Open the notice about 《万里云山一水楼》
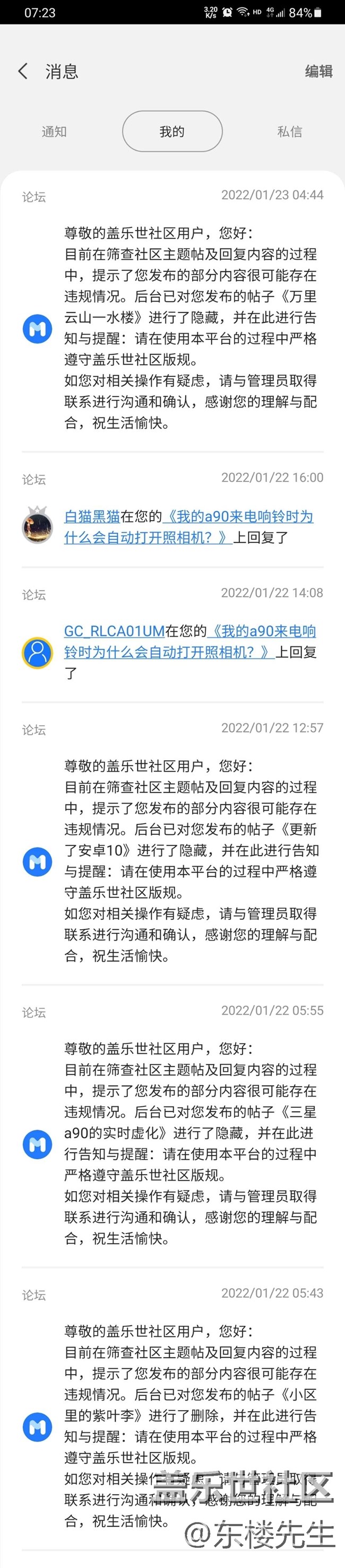 [190, 328]
